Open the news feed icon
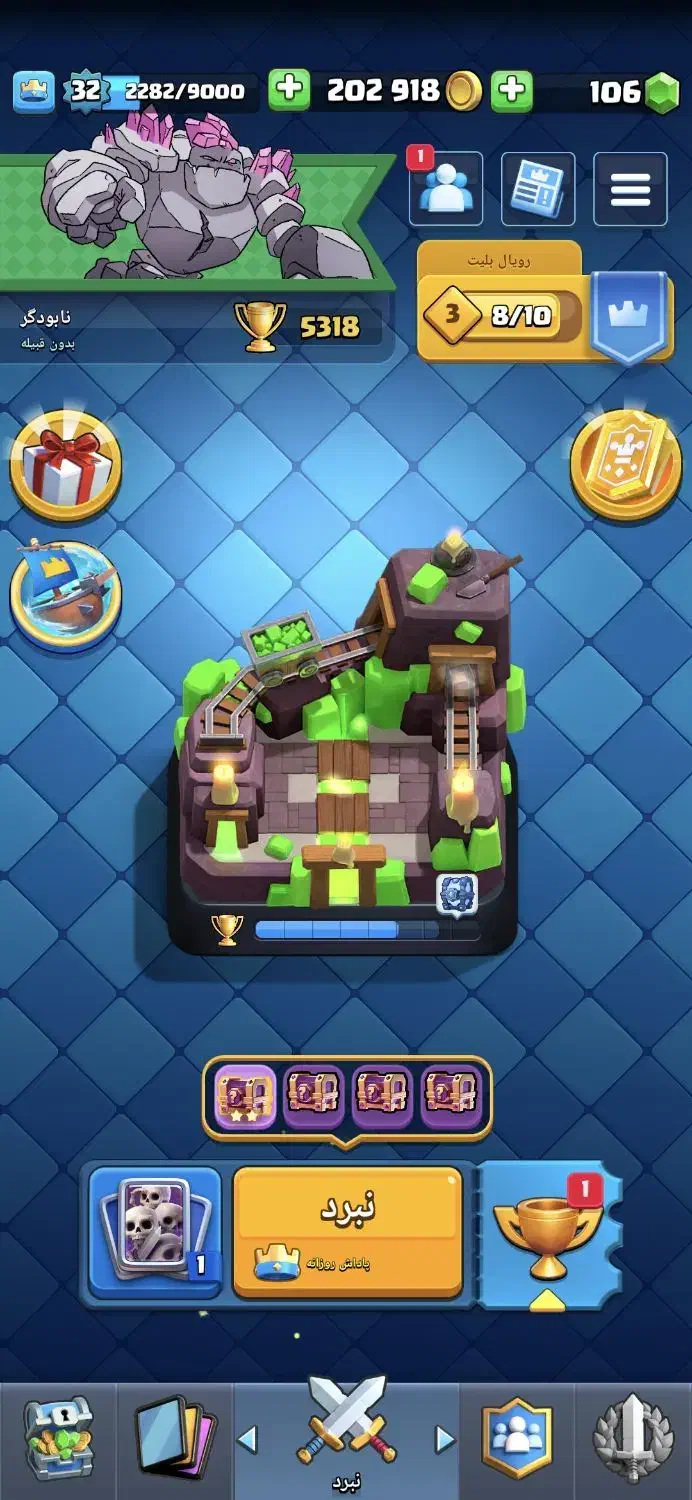The height and width of the screenshot is (1500, 692). tap(538, 189)
